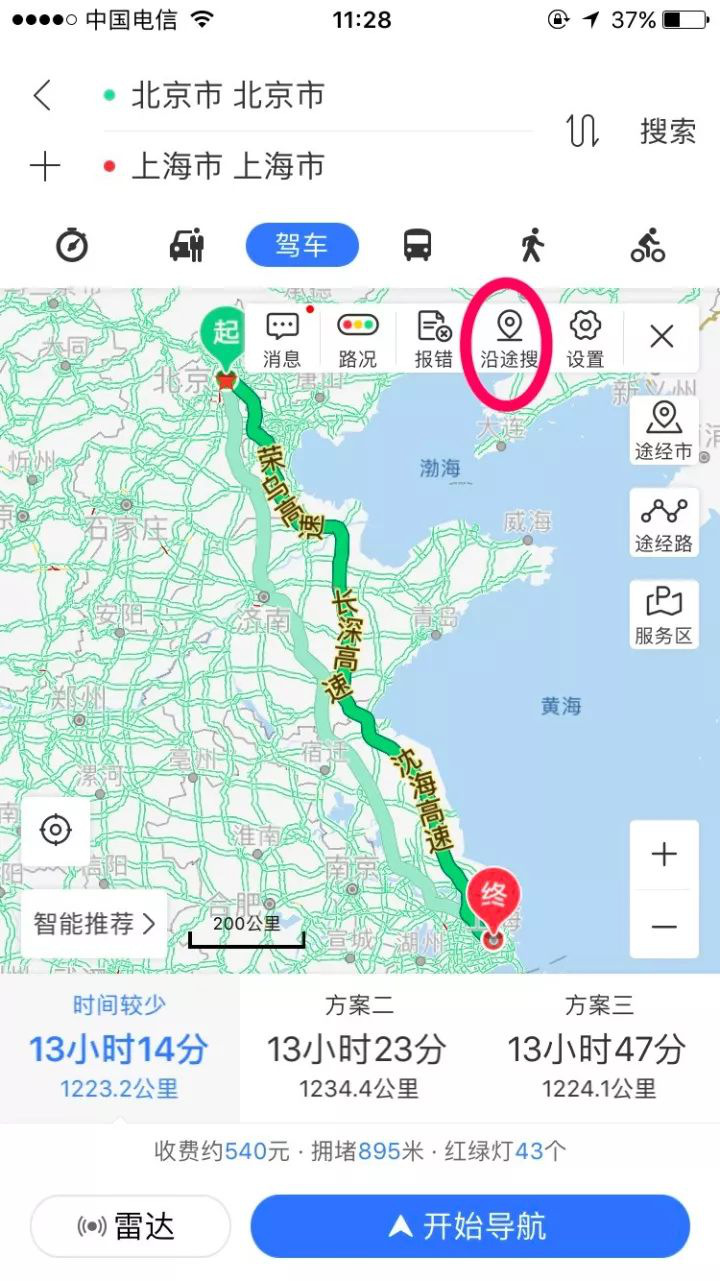Screen dimensions: 720x1281
Task: Toggle 路况 traffic layer
Action: 356,339
